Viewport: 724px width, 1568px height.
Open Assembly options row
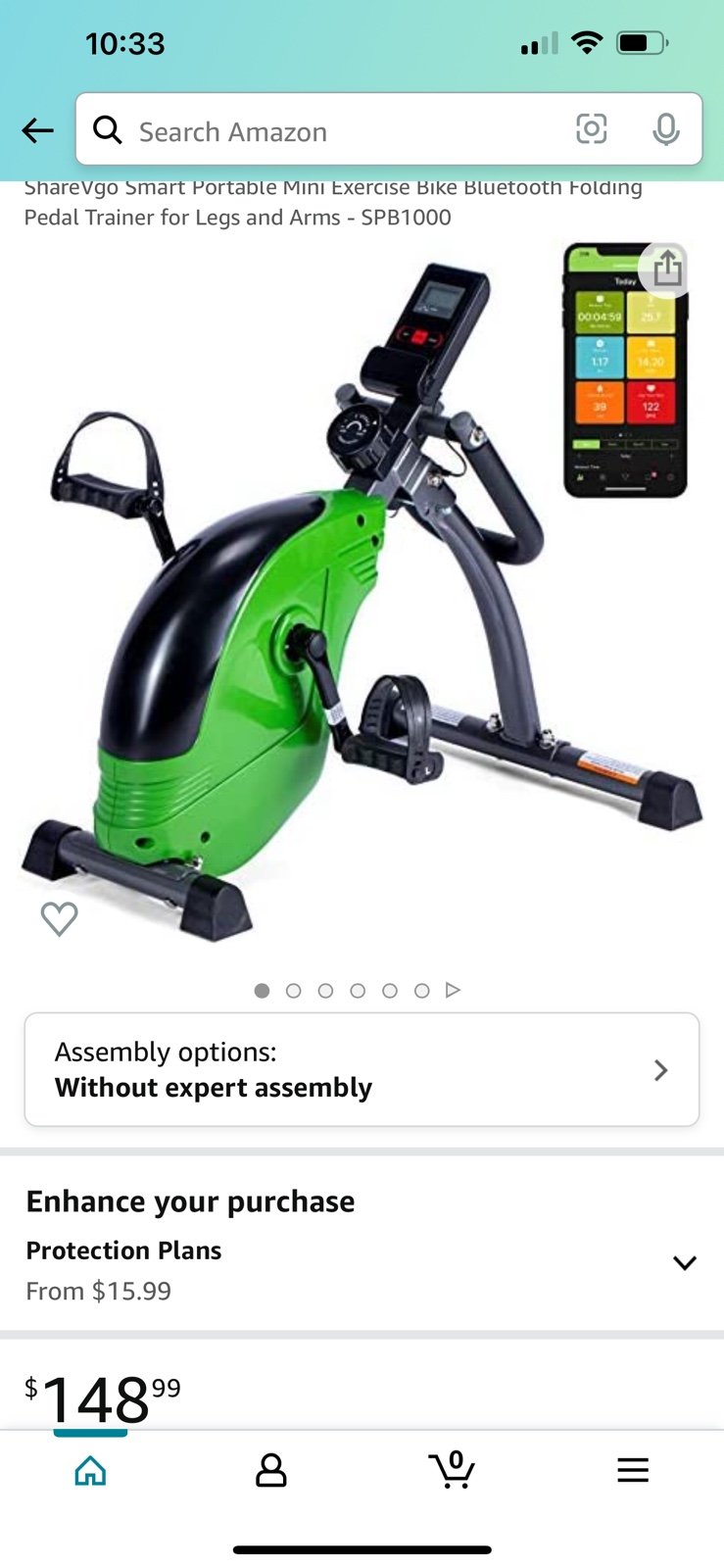(x=362, y=1069)
